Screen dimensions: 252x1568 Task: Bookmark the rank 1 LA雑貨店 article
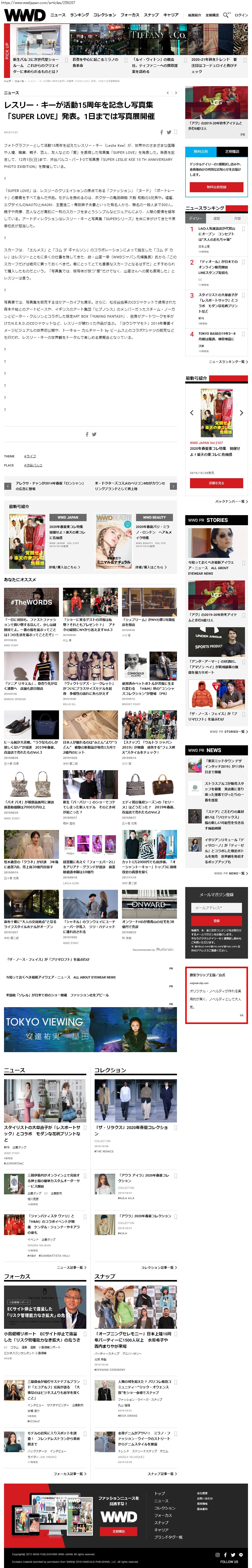[x=243, y=229]
